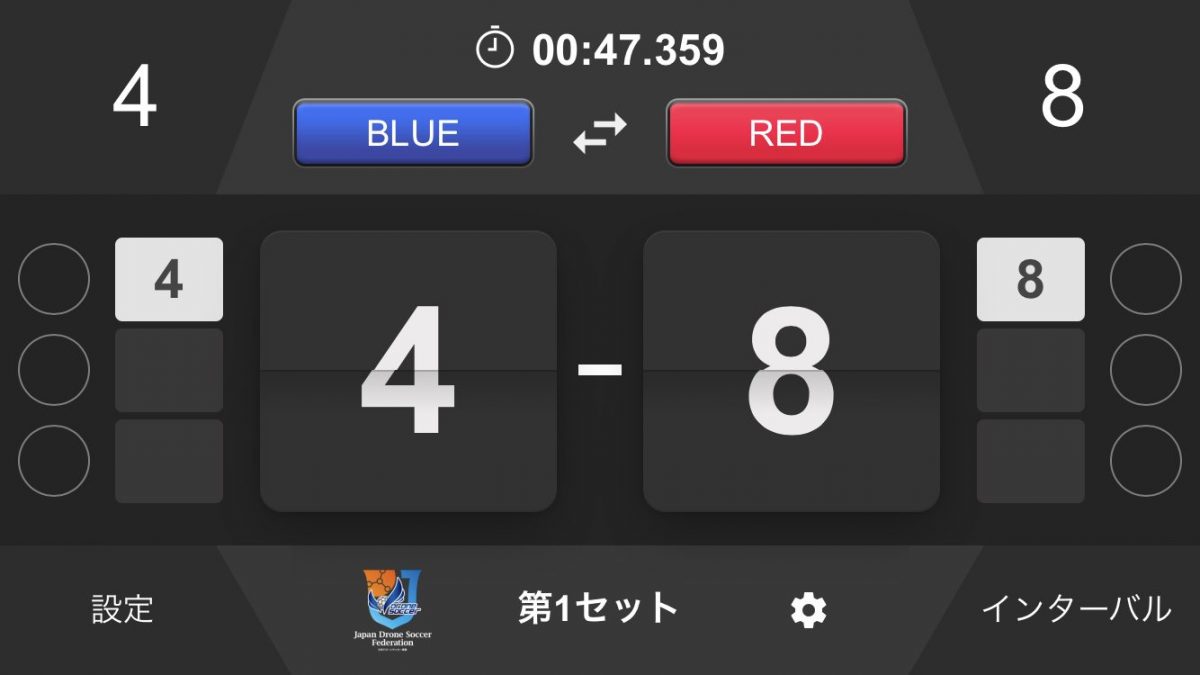Add a point on blue's 4 scorecard
This screenshot has width=1200, height=675.
click(408, 371)
